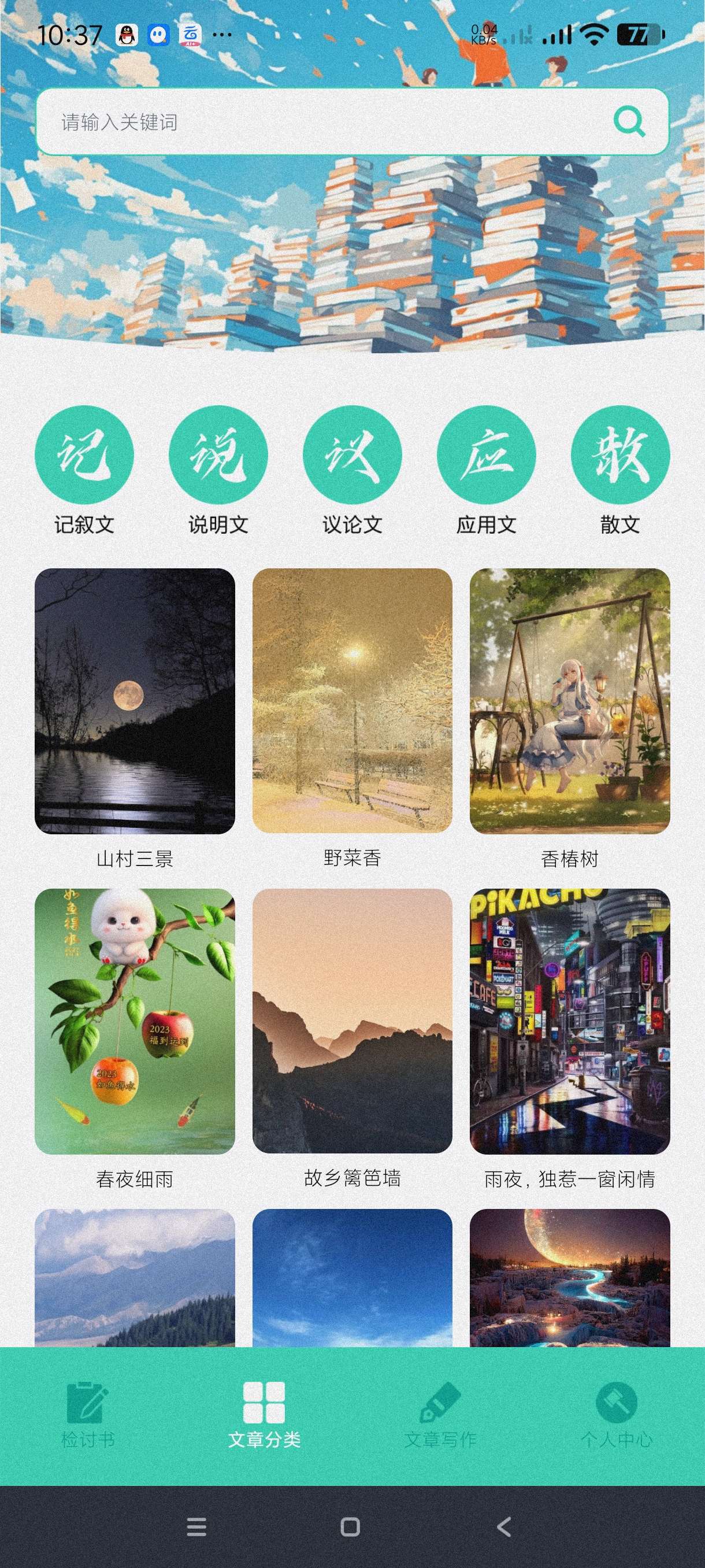Tap the green magnifier search icon
The image size is (705, 1568).
pyautogui.click(x=629, y=122)
